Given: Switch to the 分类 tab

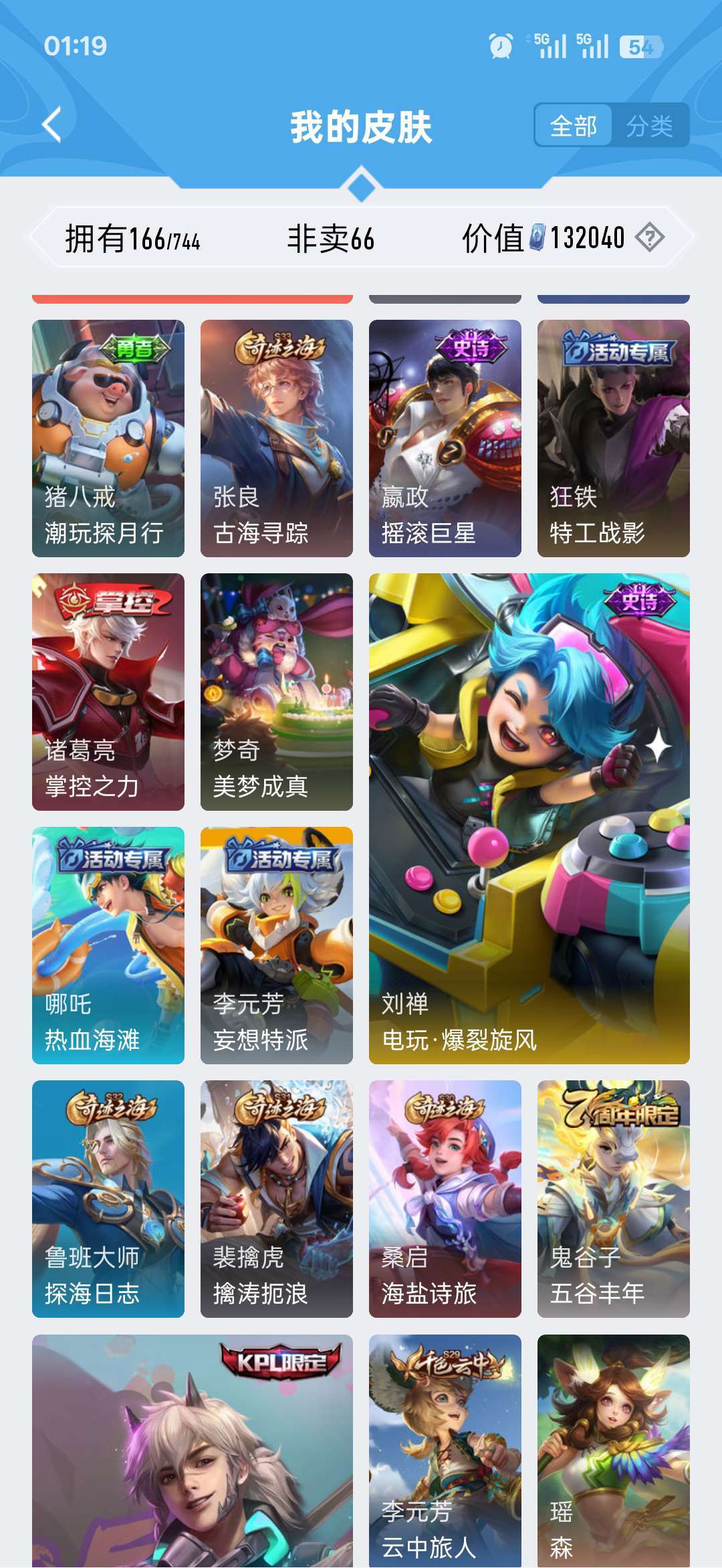Looking at the screenshot, I should tap(649, 125).
